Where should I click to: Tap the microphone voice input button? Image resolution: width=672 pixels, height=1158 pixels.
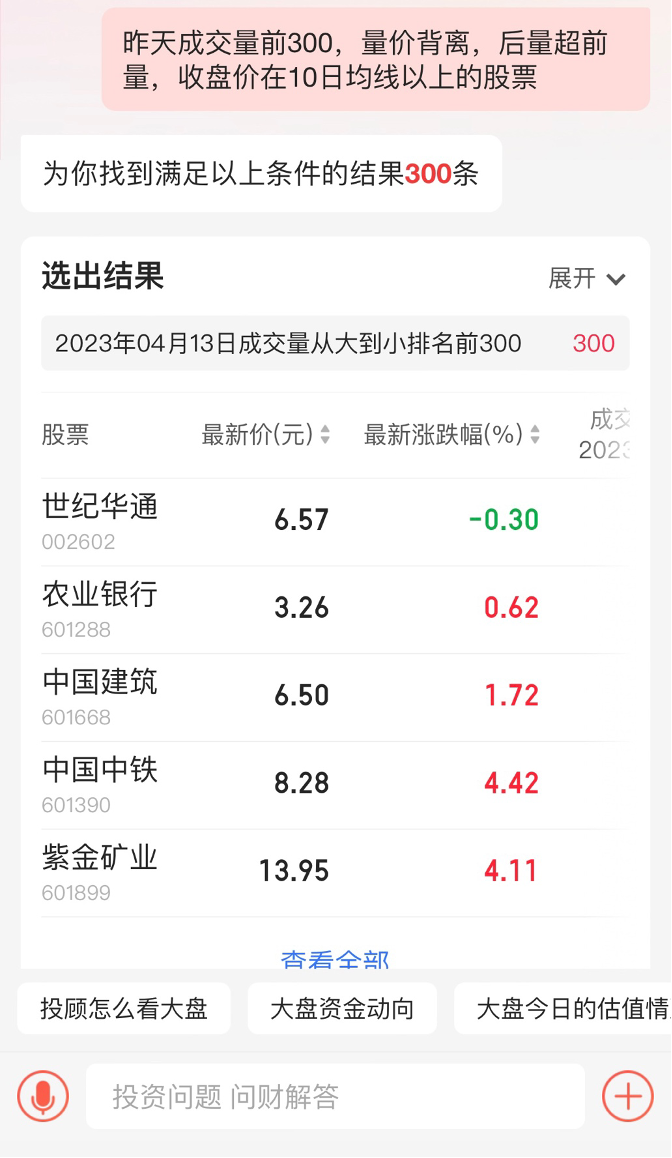43,1097
